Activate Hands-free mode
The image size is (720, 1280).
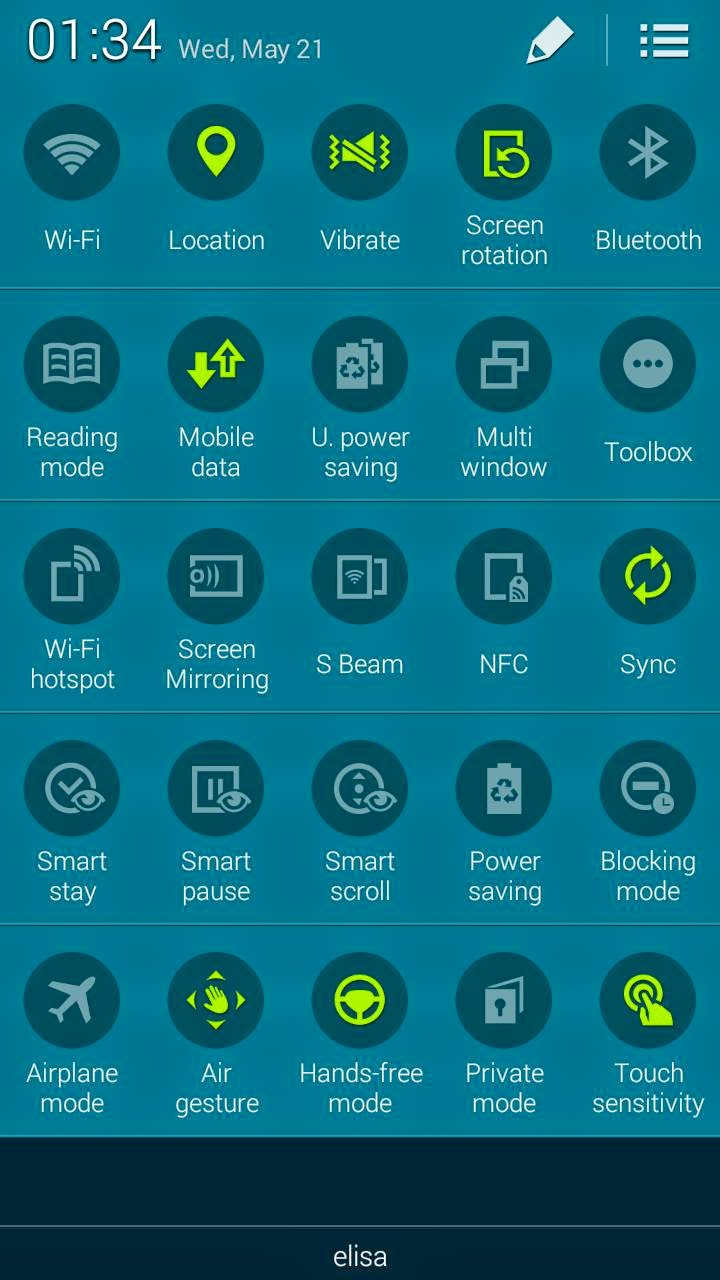coord(360,1000)
